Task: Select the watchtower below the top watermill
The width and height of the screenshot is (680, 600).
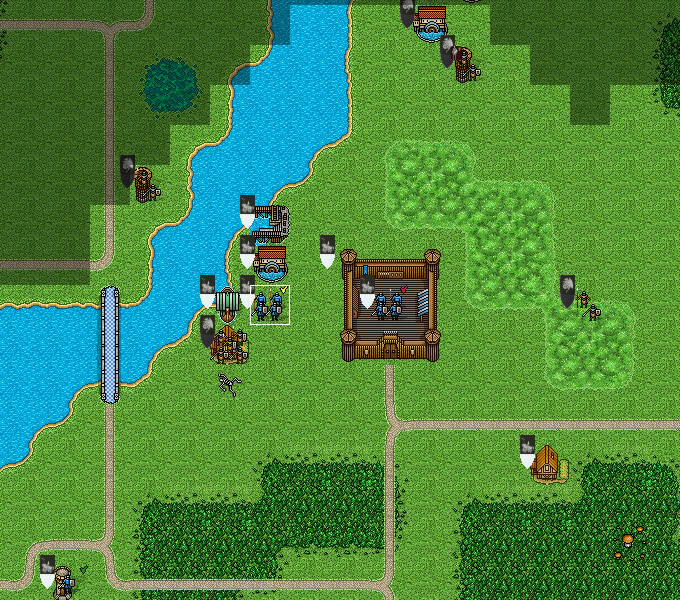Action: tap(464, 63)
